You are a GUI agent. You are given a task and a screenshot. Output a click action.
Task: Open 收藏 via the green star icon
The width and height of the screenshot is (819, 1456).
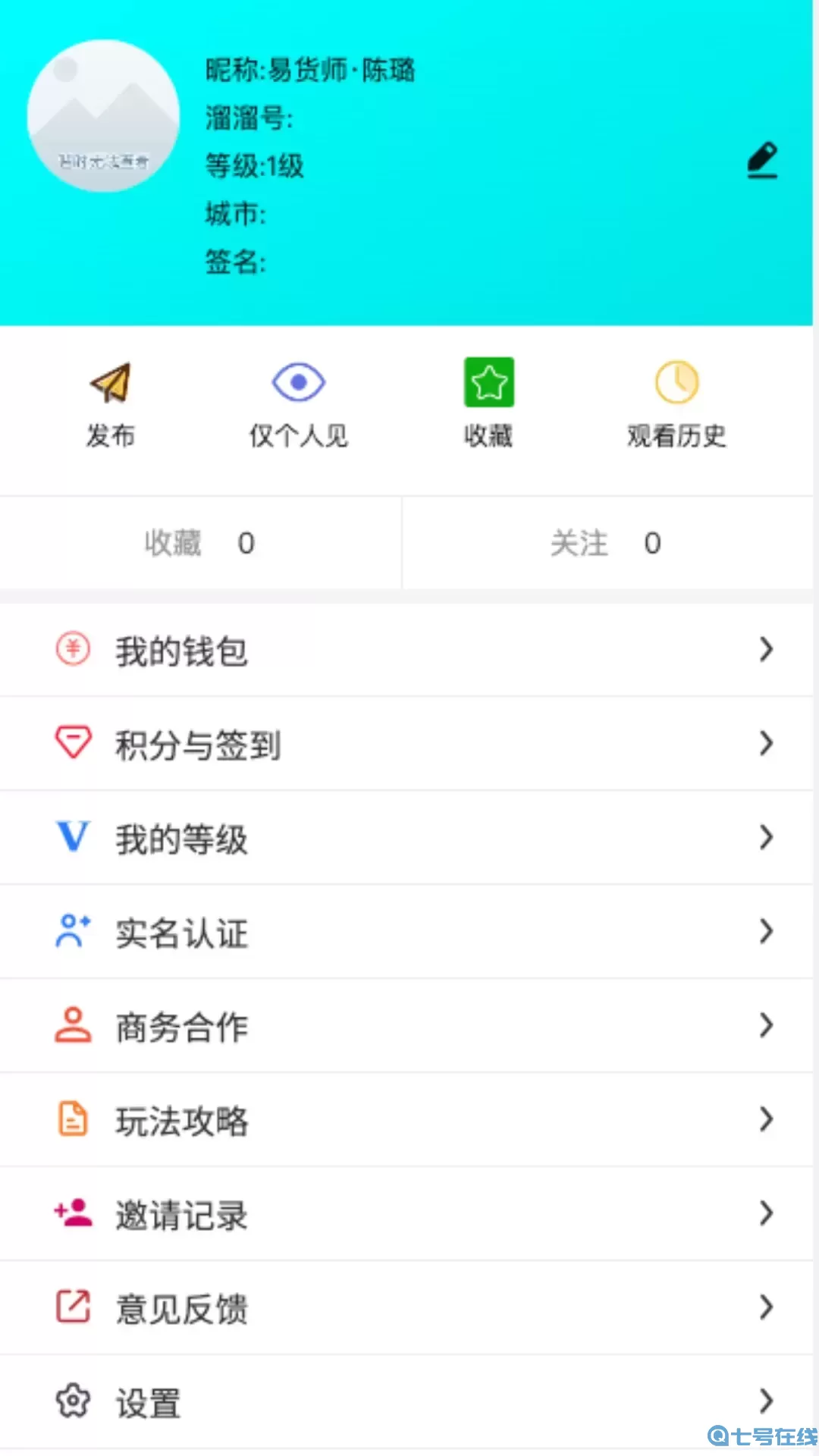tap(488, 383)
